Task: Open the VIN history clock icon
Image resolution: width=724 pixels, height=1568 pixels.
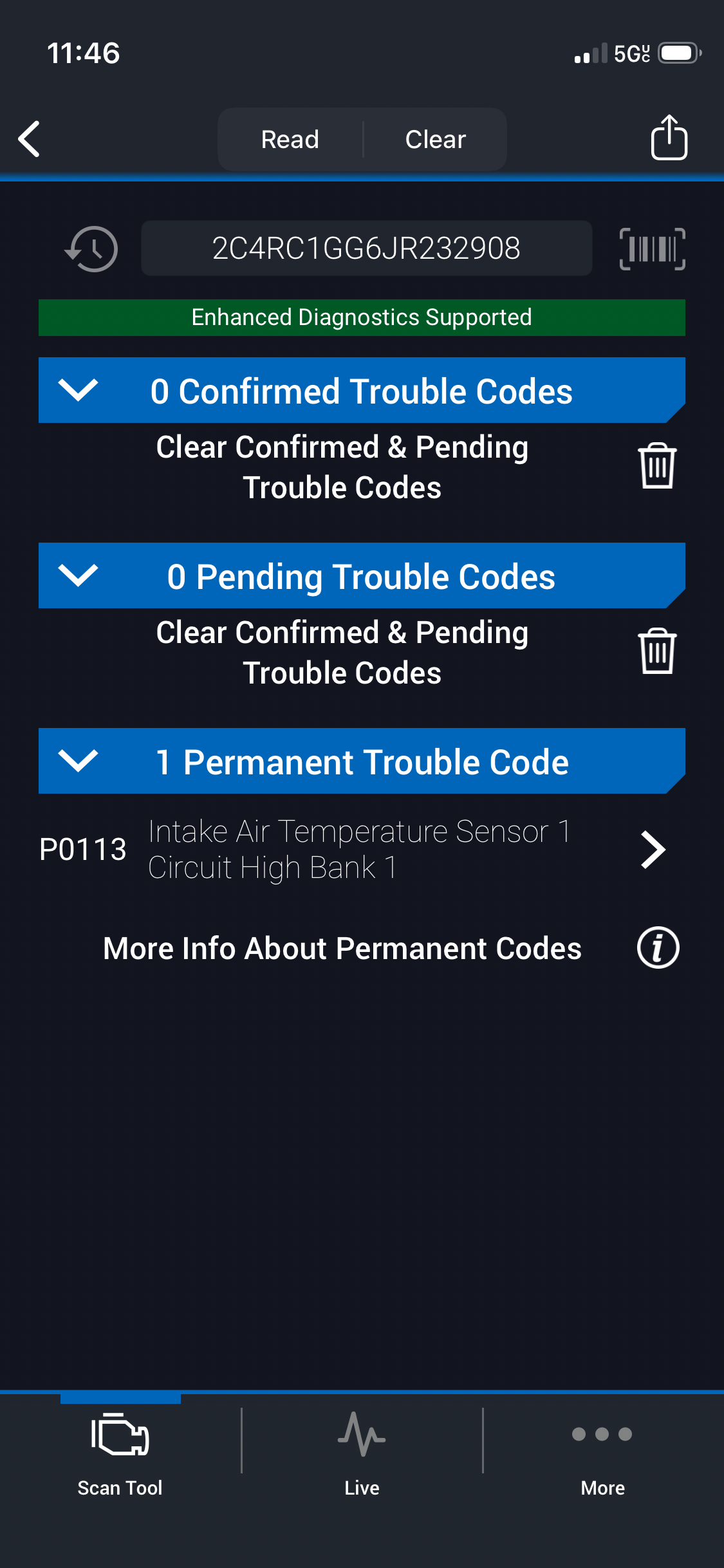Action: [92, 248]
